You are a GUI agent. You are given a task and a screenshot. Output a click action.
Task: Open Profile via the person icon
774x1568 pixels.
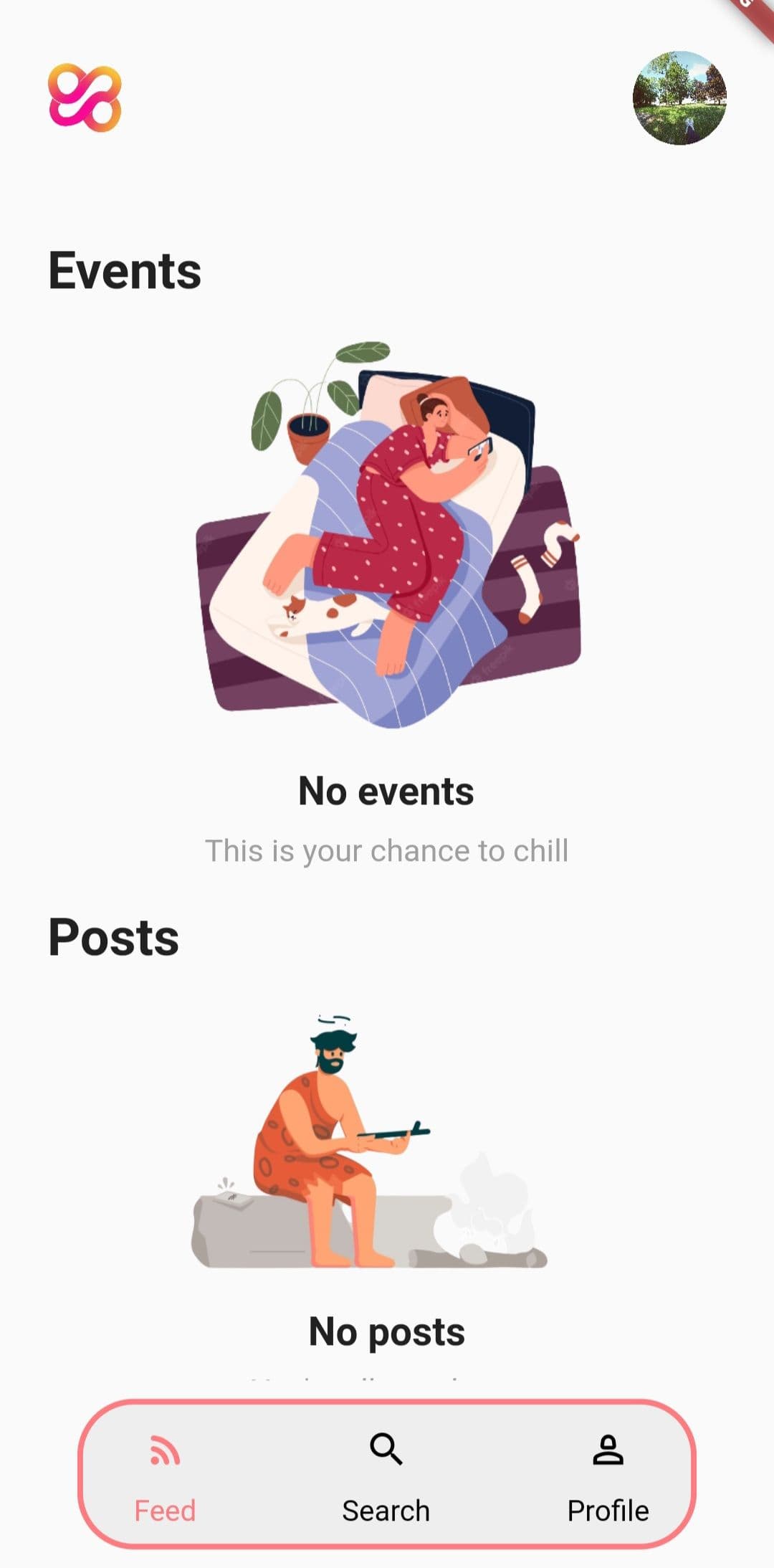coord(608,1449)
